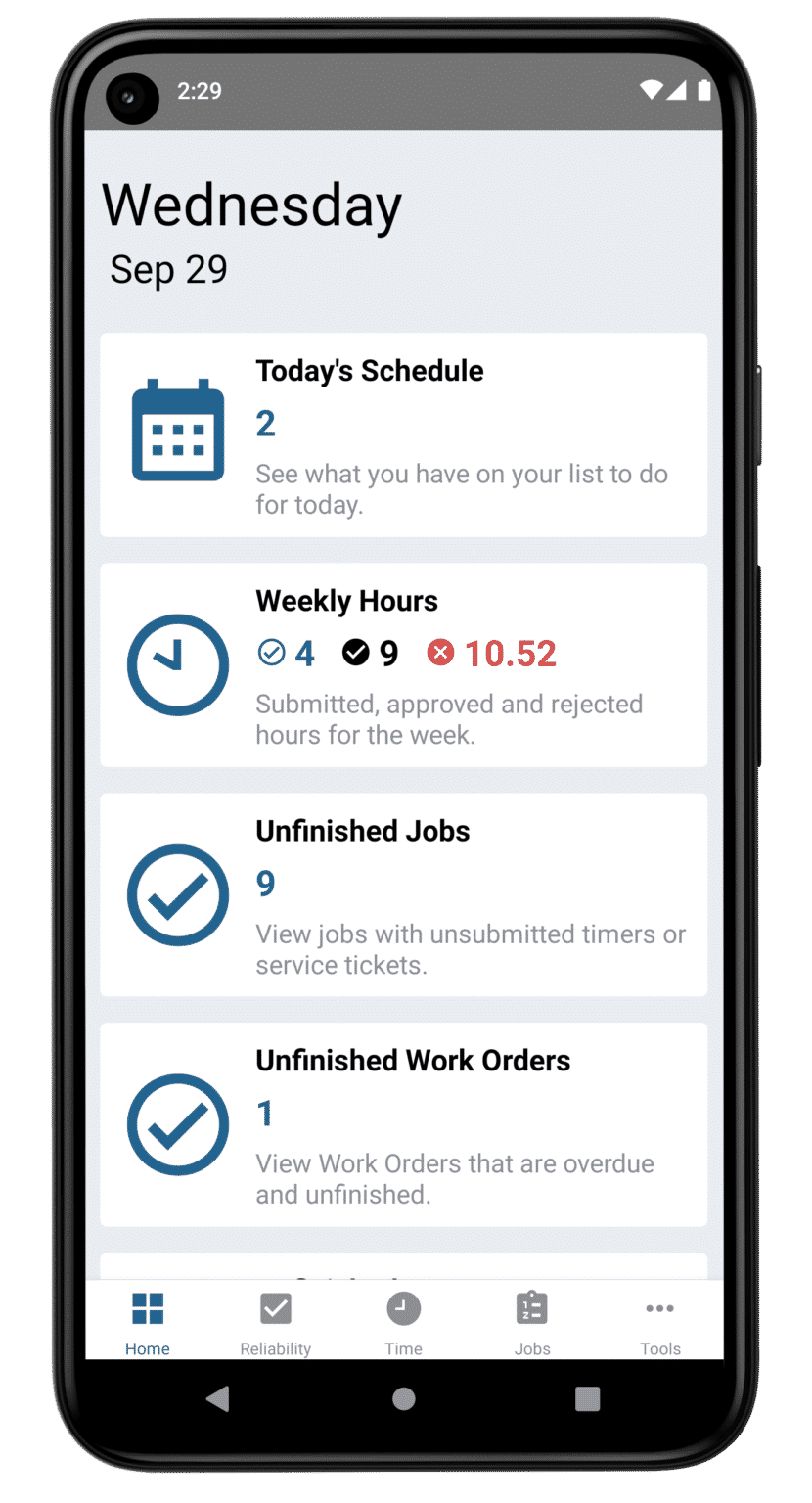Viewport: 812px width, 1503px height.
Task: Tap the system home button
Action: click(x=403, y=1398)
